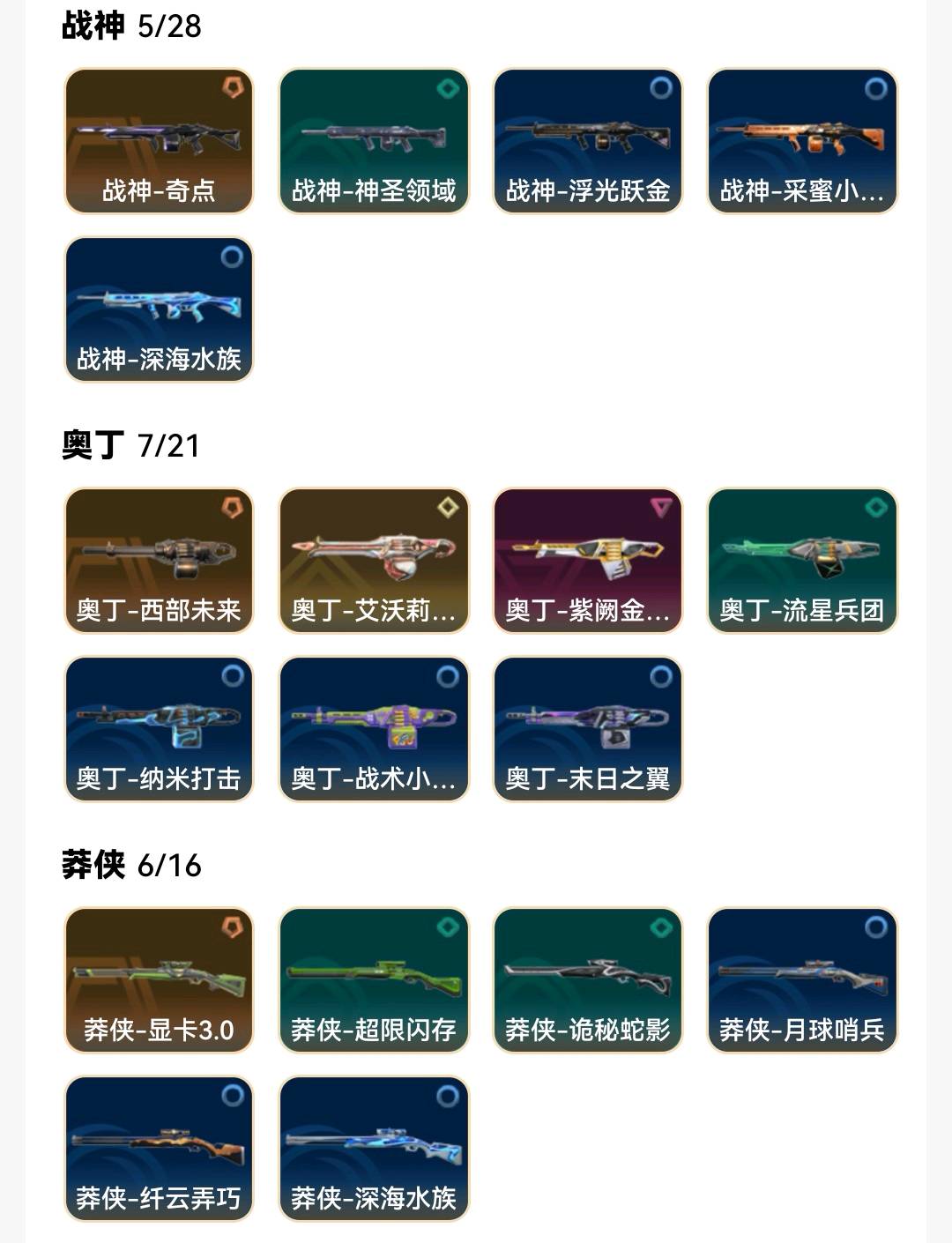Select the 莽侠-超限闪存 skin card
This screenshot has width=952, height=1243.
[x=374, y=980]
